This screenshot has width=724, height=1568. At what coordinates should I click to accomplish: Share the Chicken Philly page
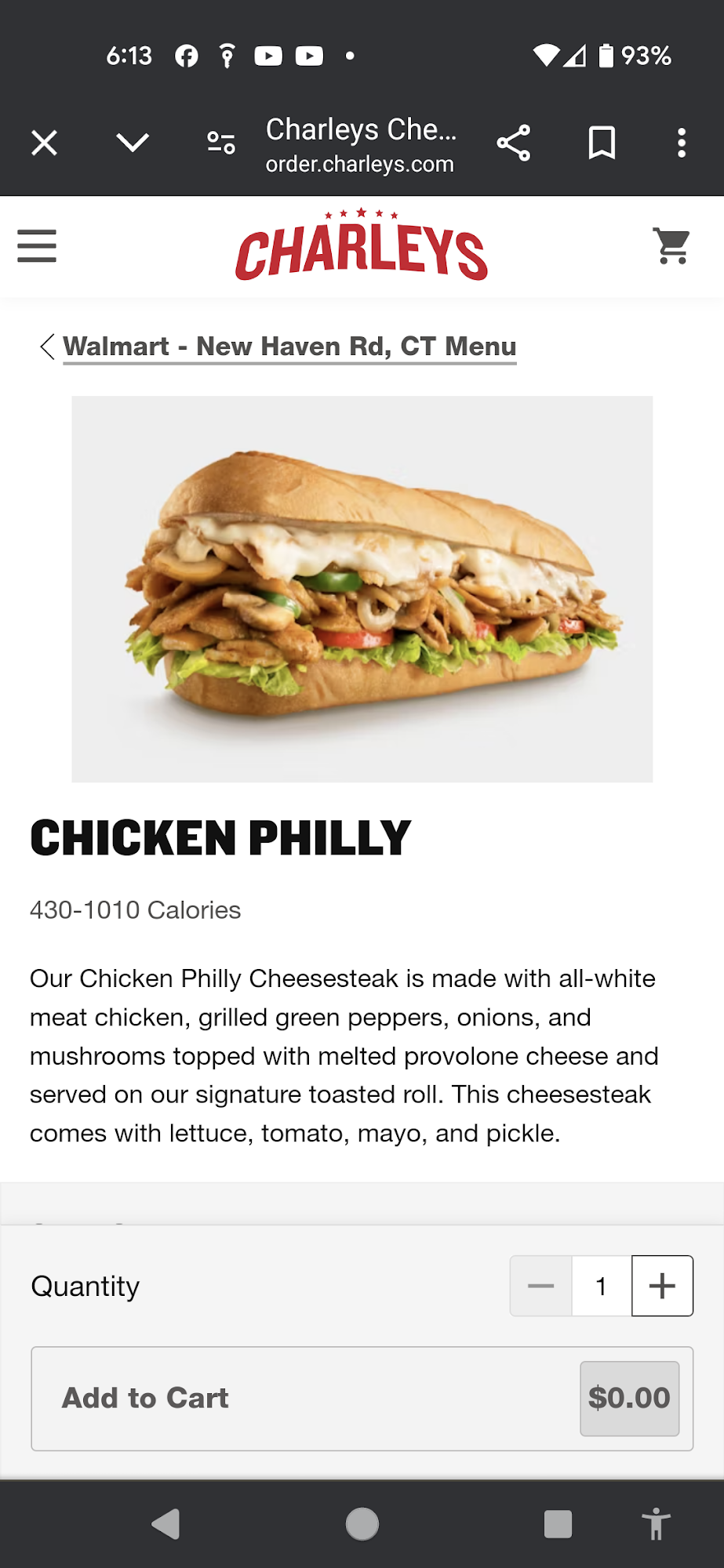[513, 142]
